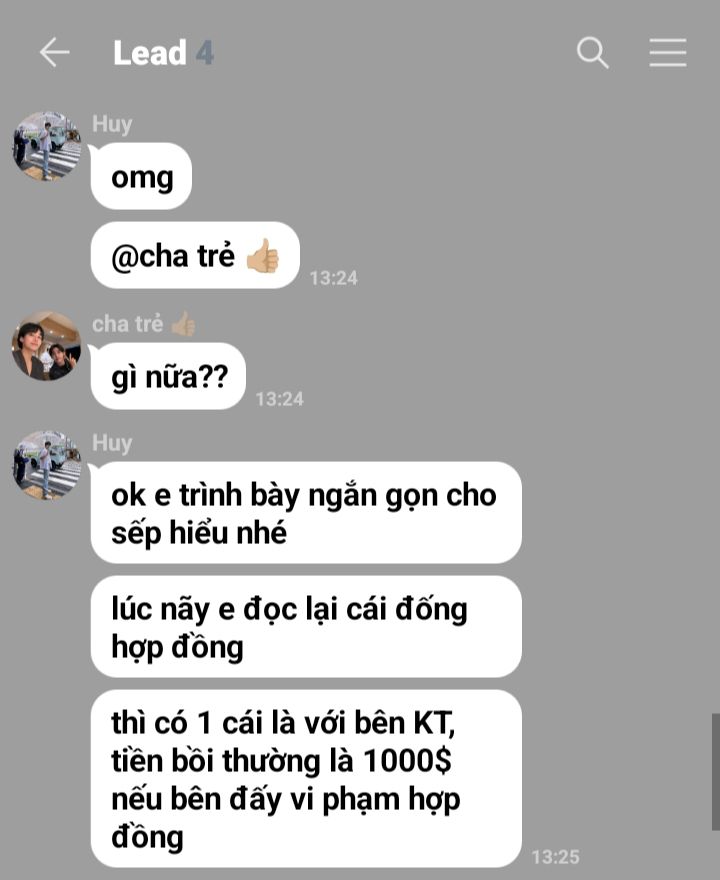Viewport: 720px width, 880px height.
Task: Open Huy's profile picture above omg
Action: tap(46, 146)
